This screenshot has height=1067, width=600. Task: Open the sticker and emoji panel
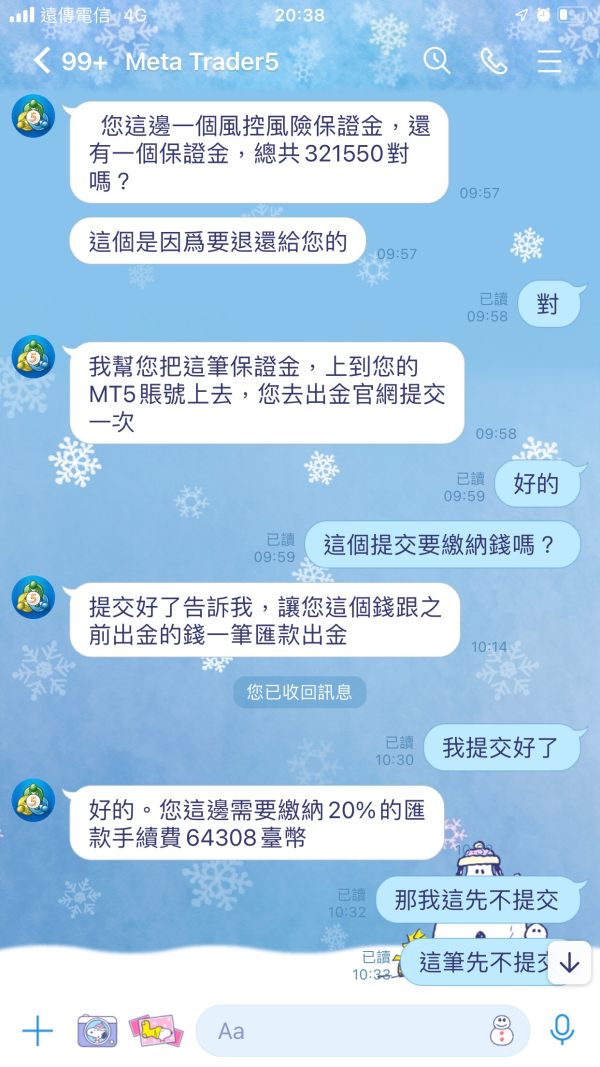click(502, 1030)
